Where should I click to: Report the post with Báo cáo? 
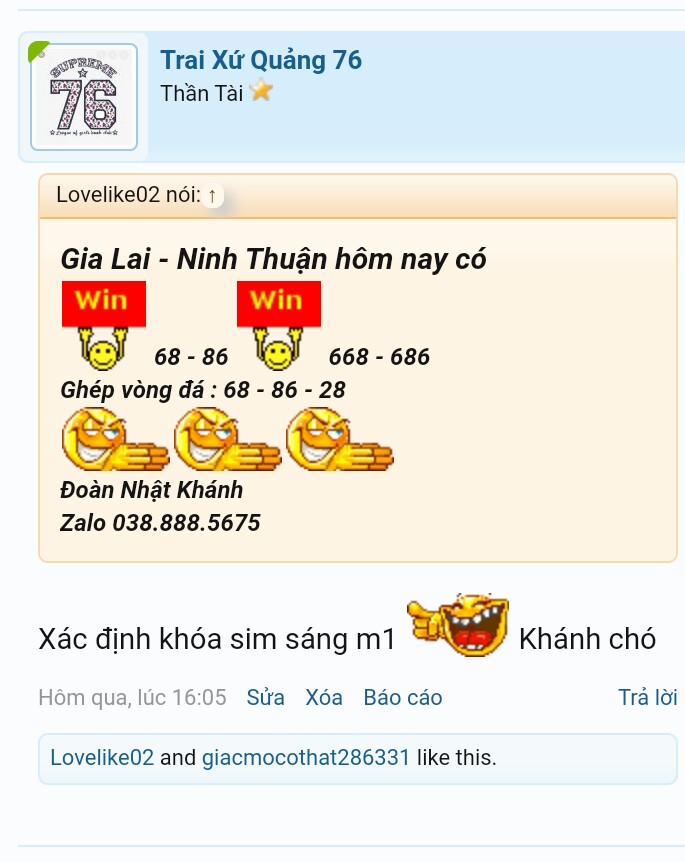tap(402, 697)
